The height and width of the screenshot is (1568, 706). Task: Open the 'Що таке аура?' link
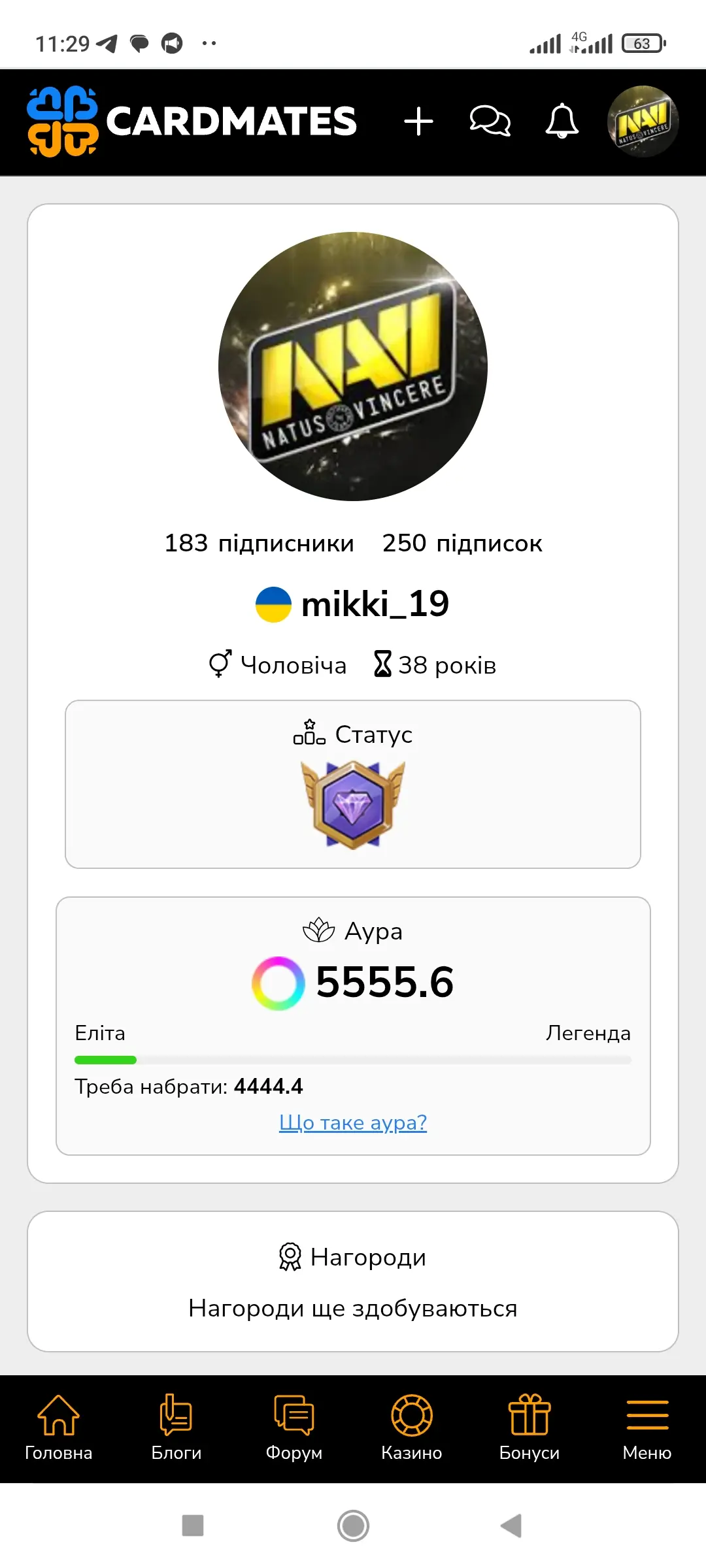tap(353, 1122)
